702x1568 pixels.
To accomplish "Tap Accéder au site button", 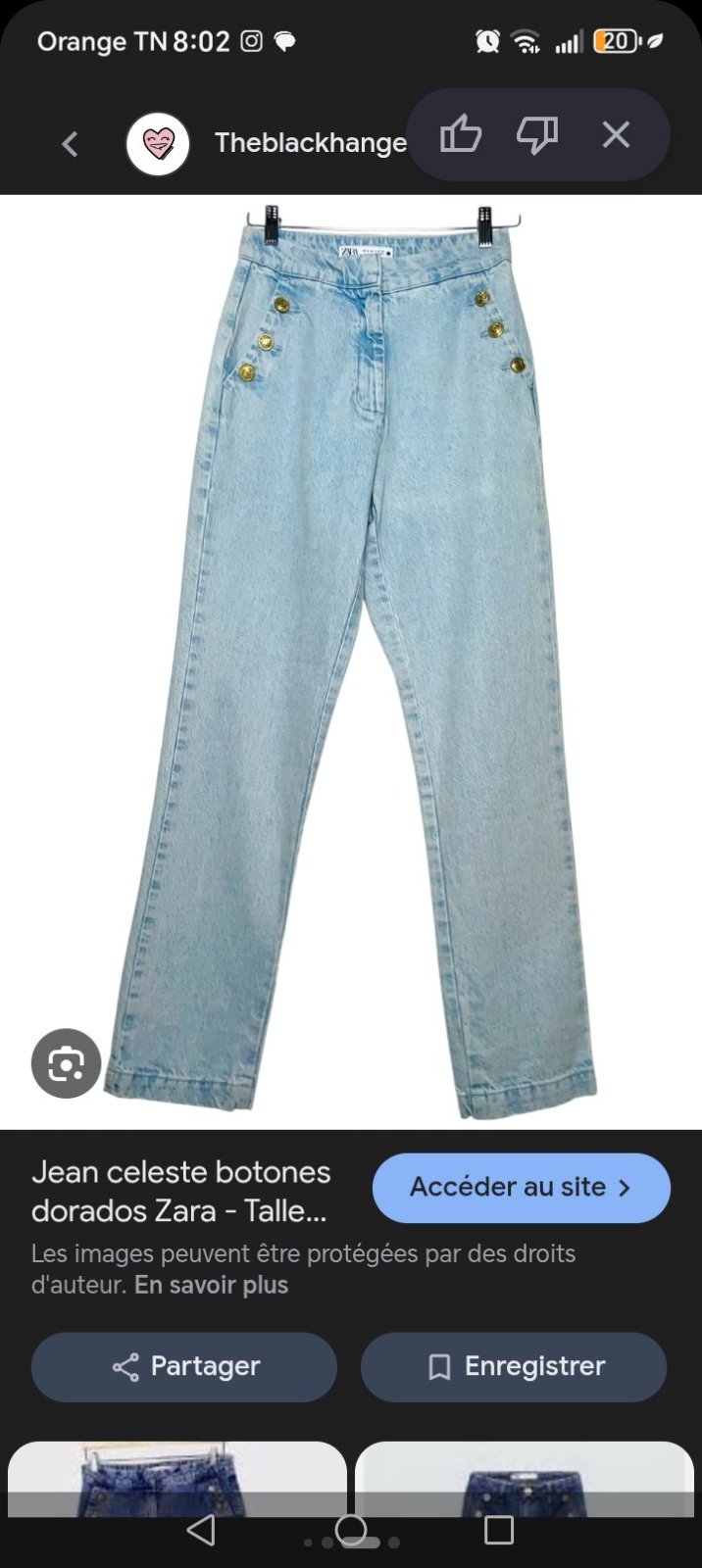I will (x=522, y=1188).
